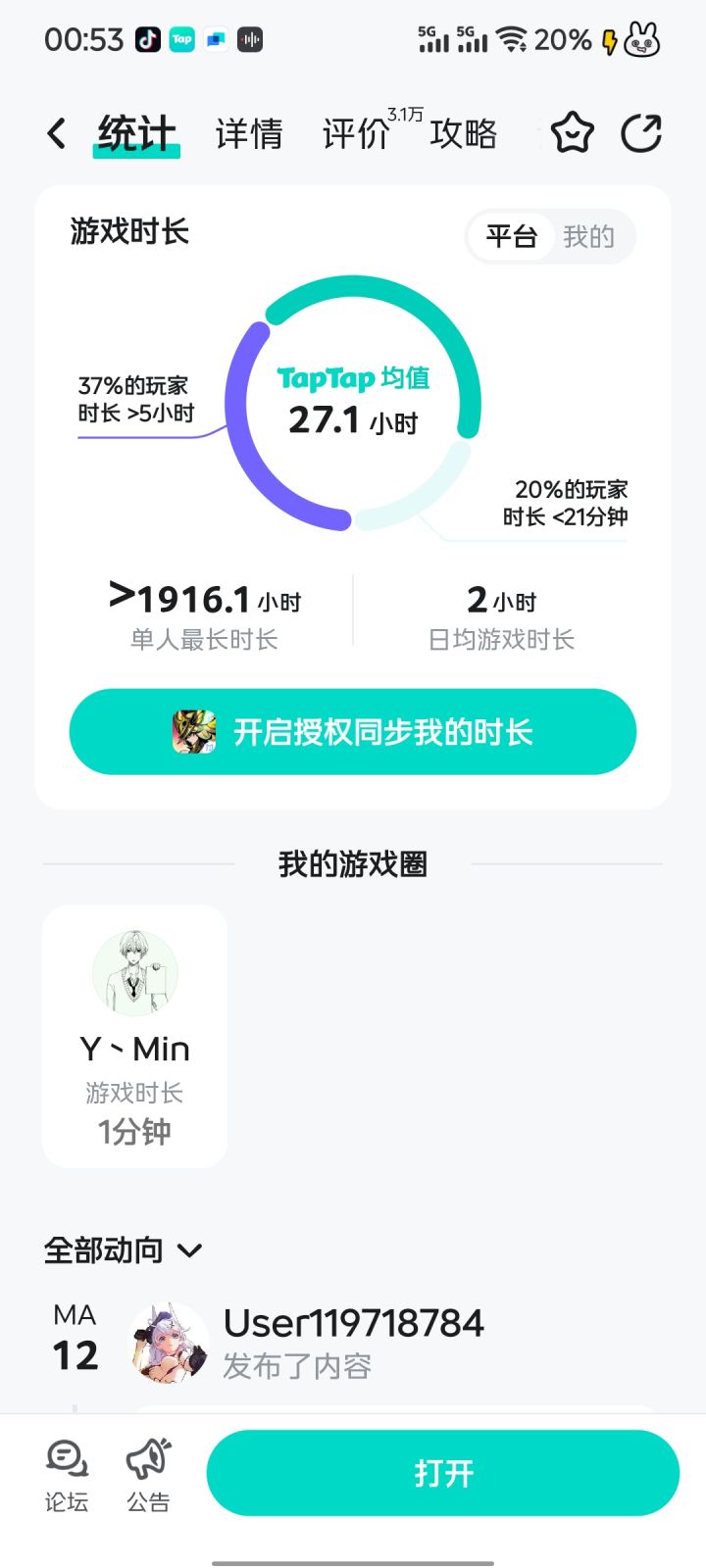Open the 评价 reviews tab
706x1568 pixels.
(x=355, y=133)
